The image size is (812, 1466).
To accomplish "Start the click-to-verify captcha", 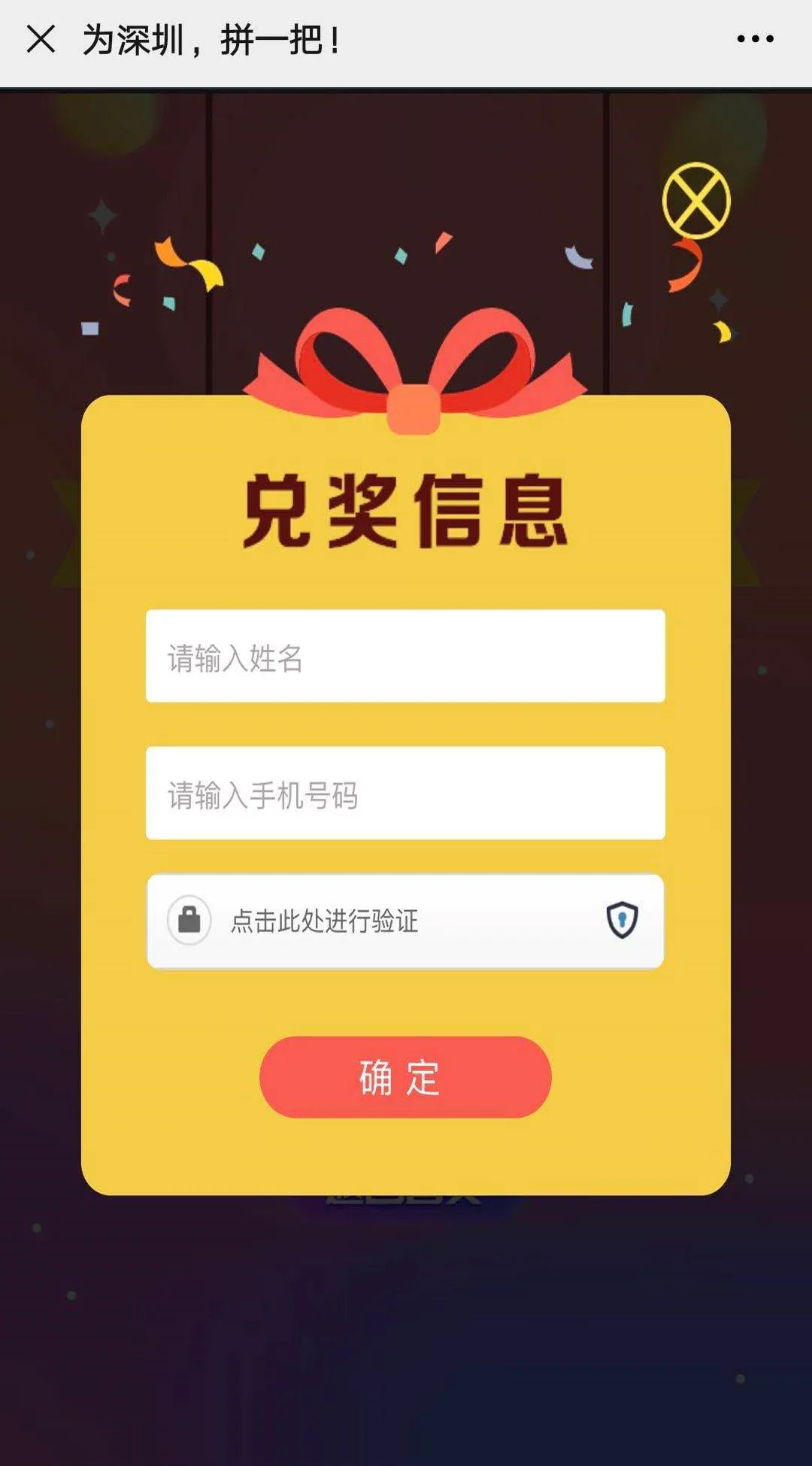I will [405, 921].
